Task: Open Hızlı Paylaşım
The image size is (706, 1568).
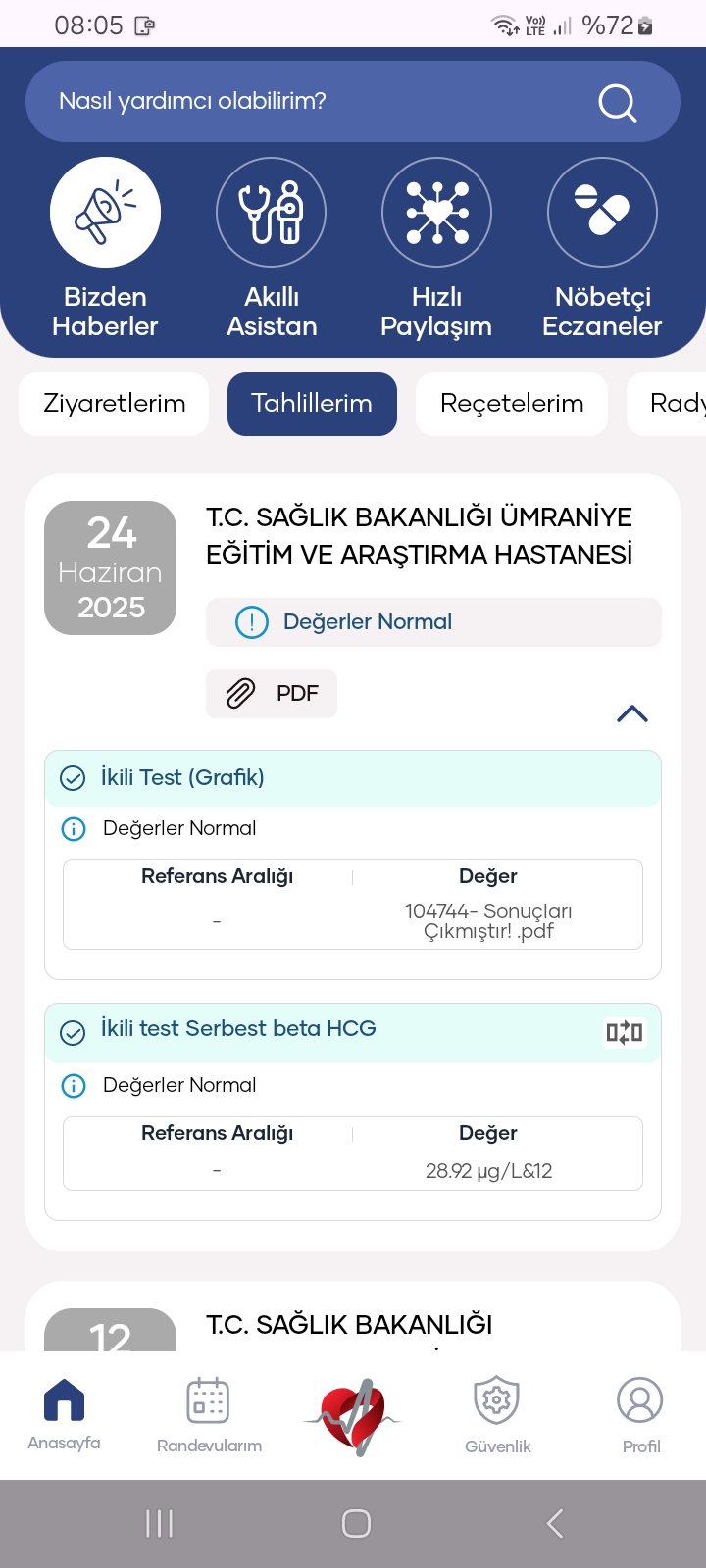Action: [x=436, y=213]
